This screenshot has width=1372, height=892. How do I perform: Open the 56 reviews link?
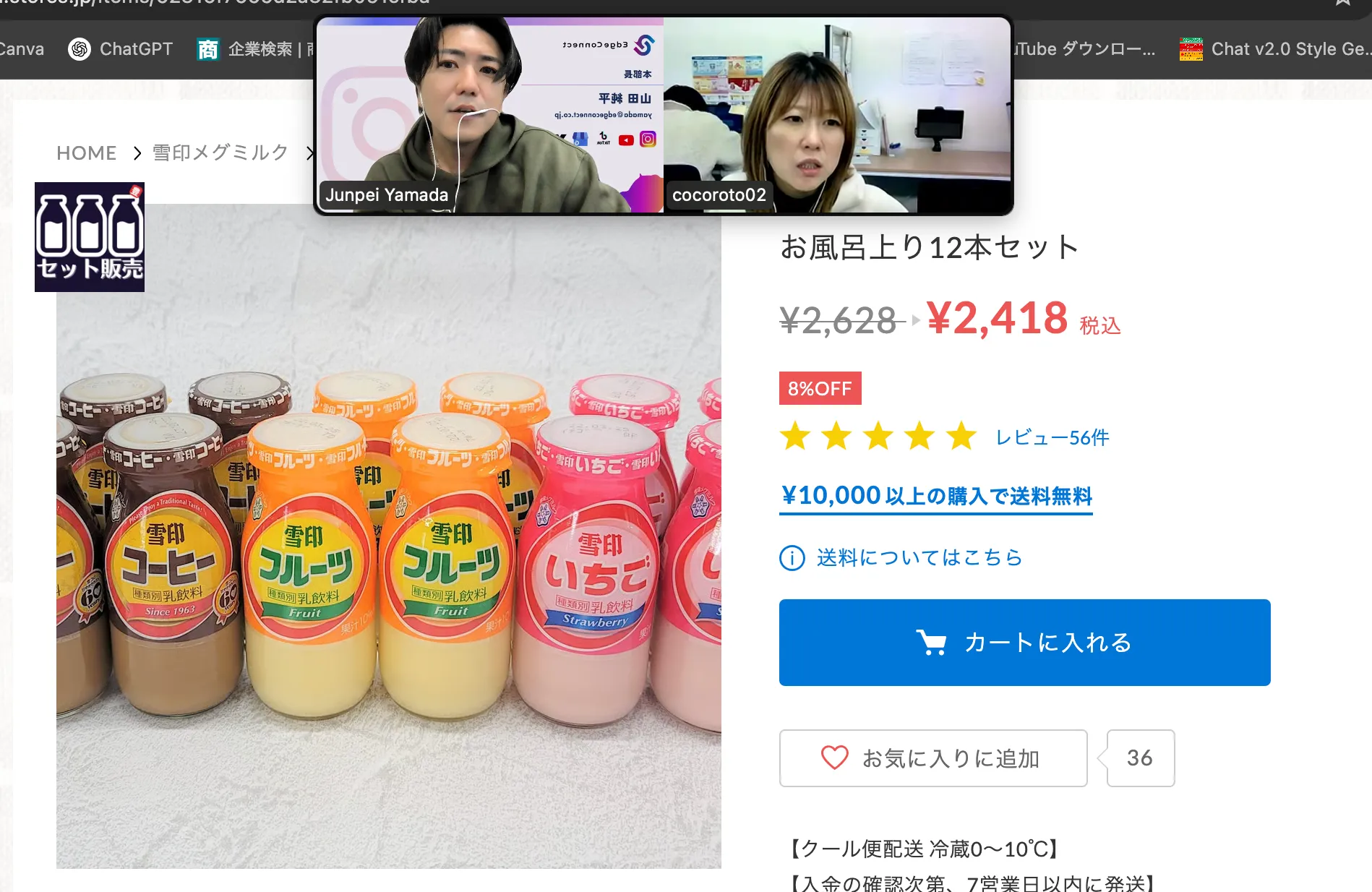[x=1052, y=437]
